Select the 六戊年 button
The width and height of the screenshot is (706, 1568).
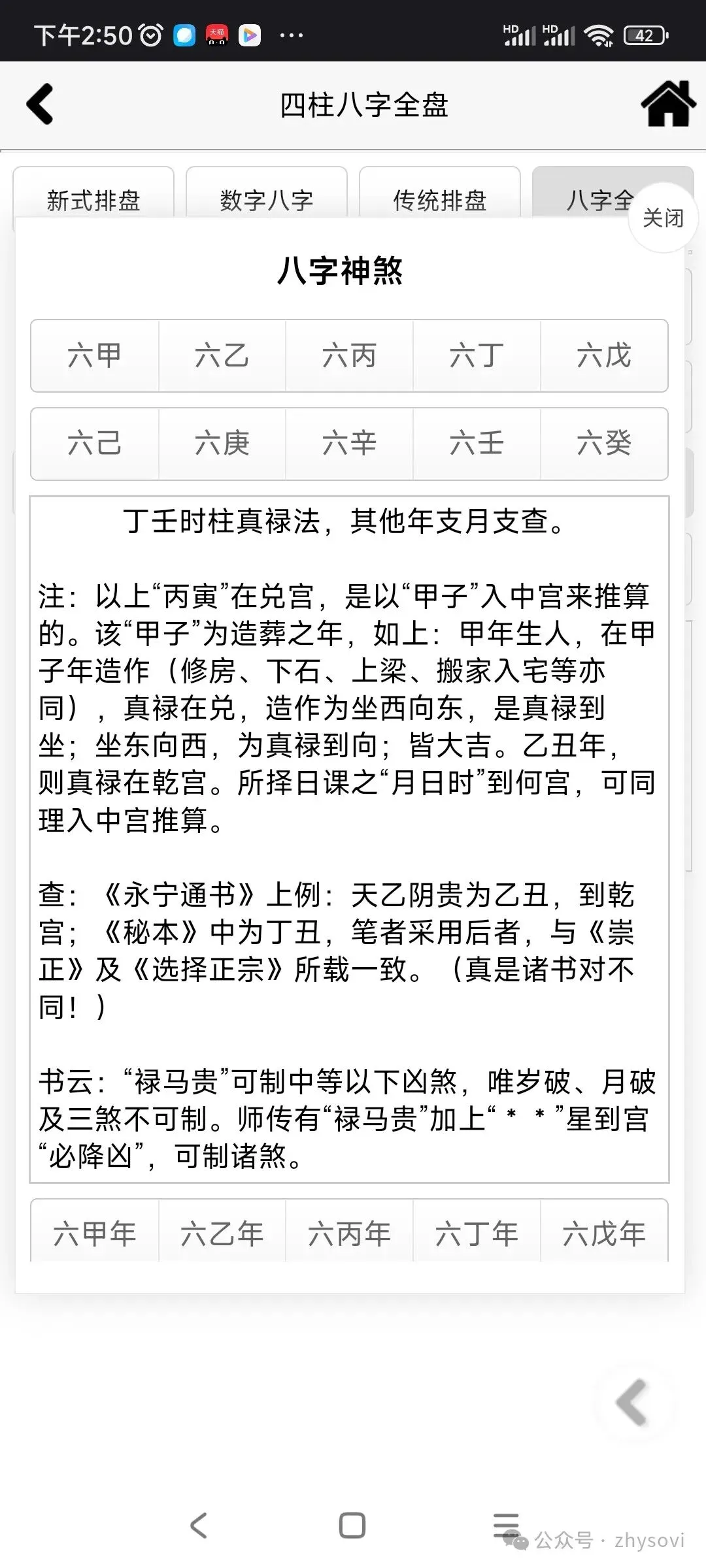(x=605, y=1233)
